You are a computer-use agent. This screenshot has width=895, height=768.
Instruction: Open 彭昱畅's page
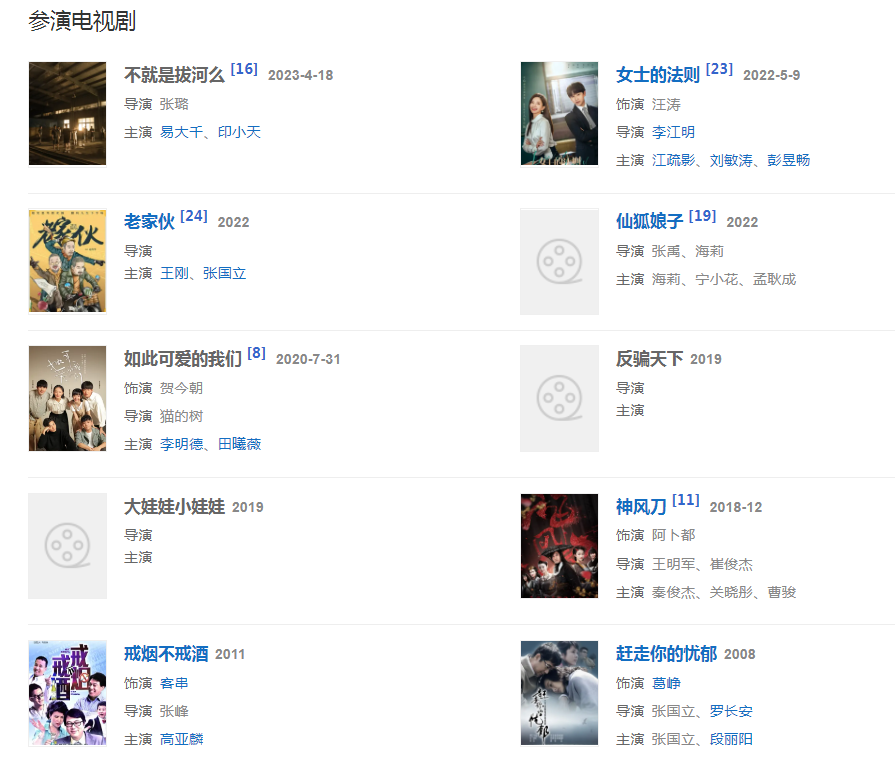tap(789, 160)
